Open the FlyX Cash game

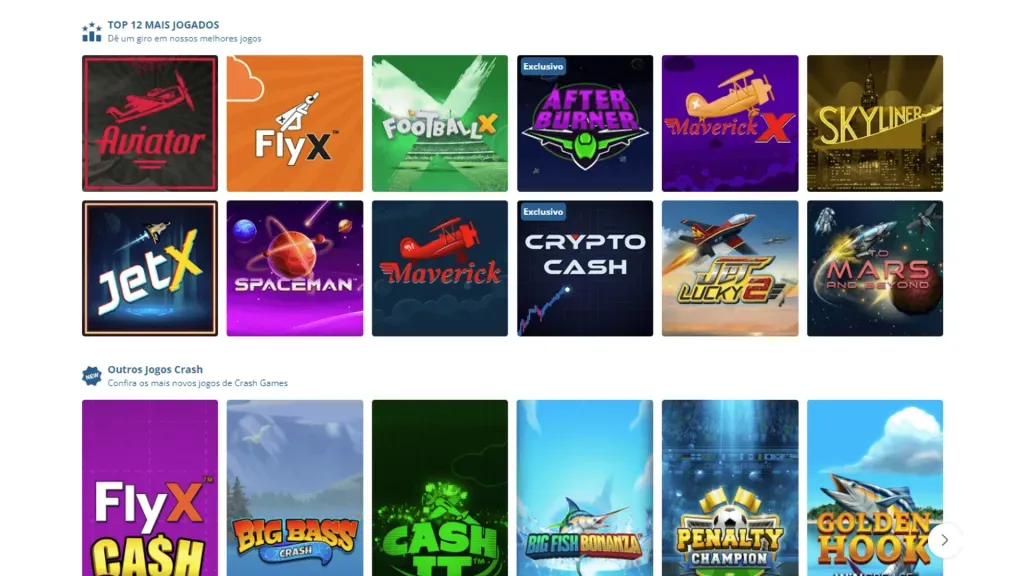[x=150, y=488]
